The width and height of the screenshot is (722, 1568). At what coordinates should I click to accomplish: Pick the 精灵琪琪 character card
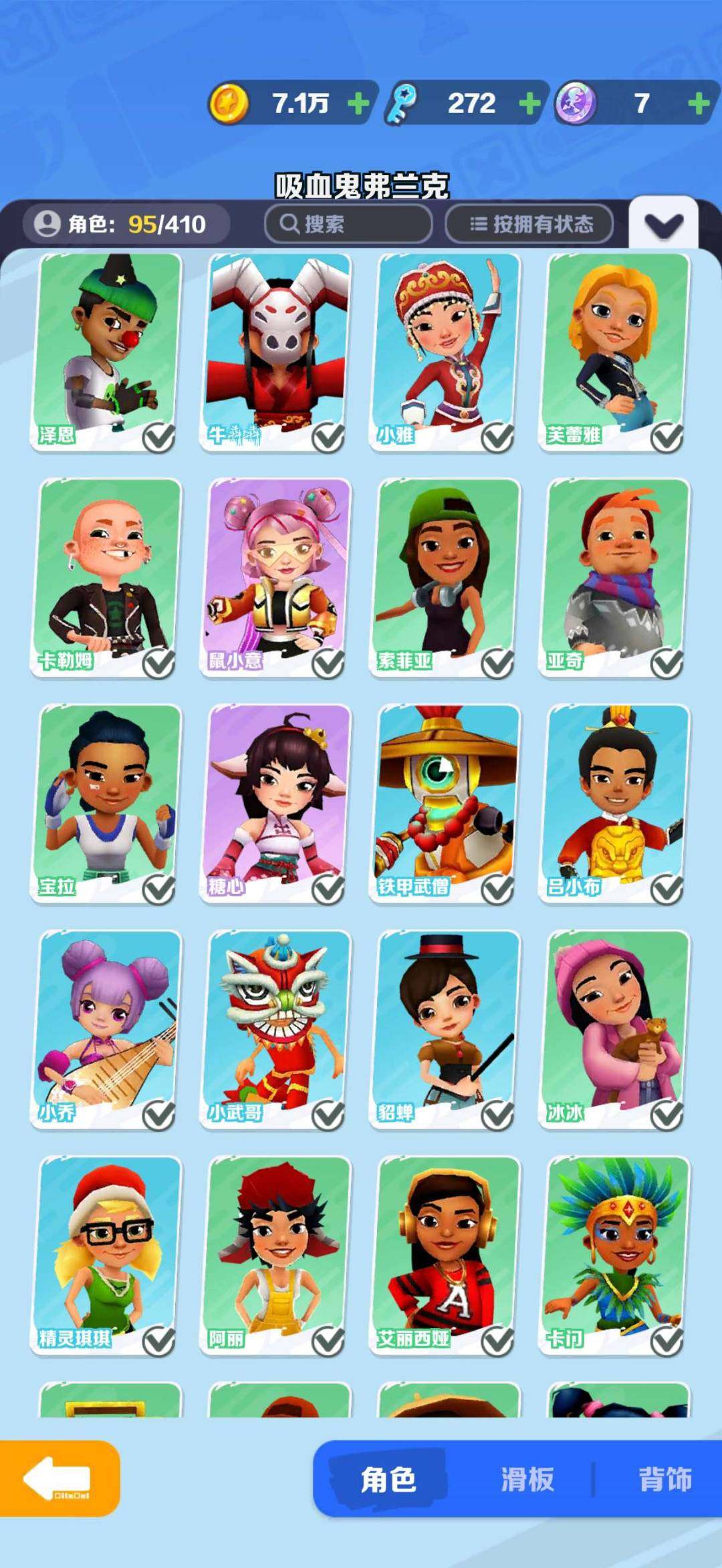click(x=107, y=1254)
